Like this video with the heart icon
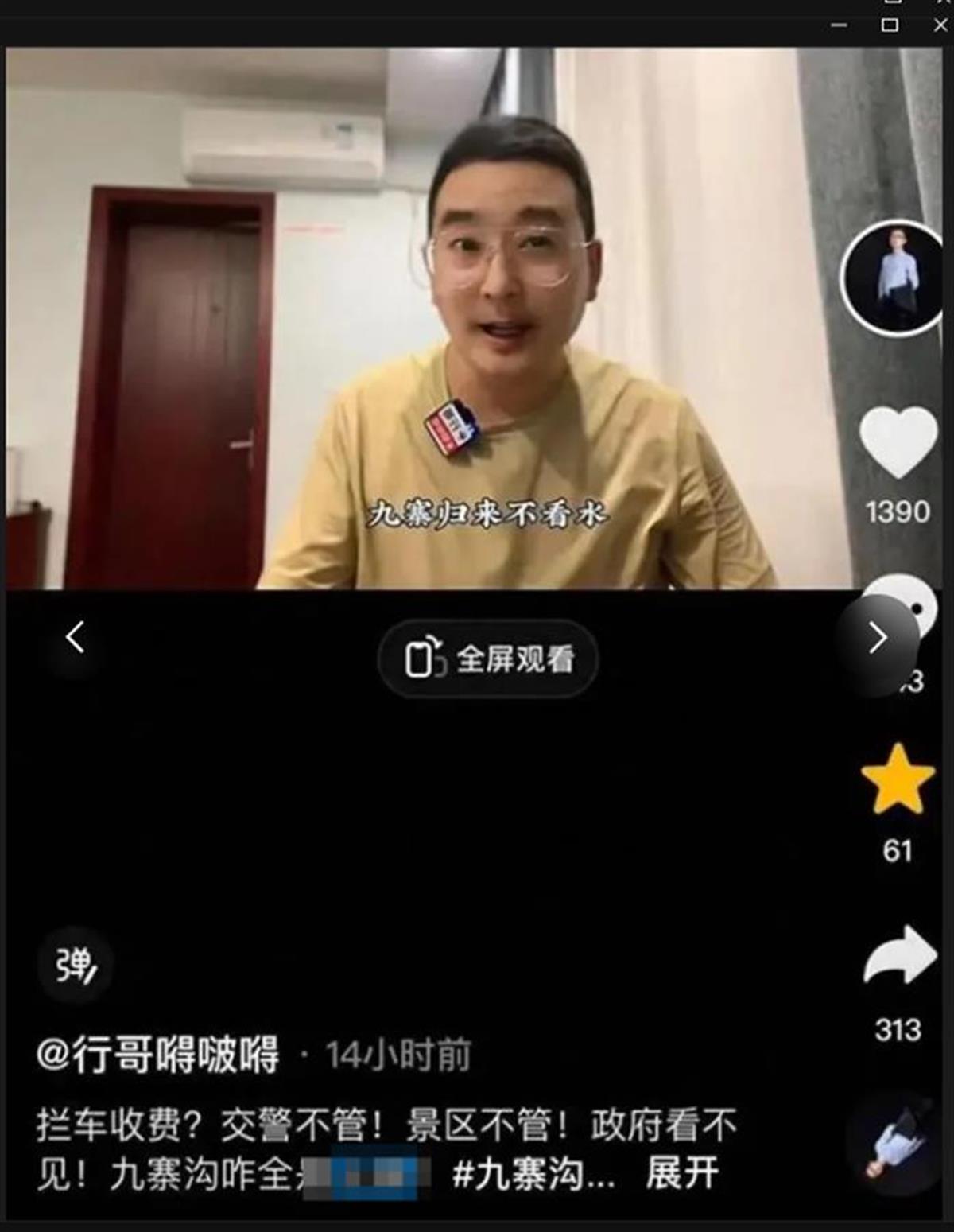Image resolution: width=954 pixels, height=1232 pixels. (898, 441)
